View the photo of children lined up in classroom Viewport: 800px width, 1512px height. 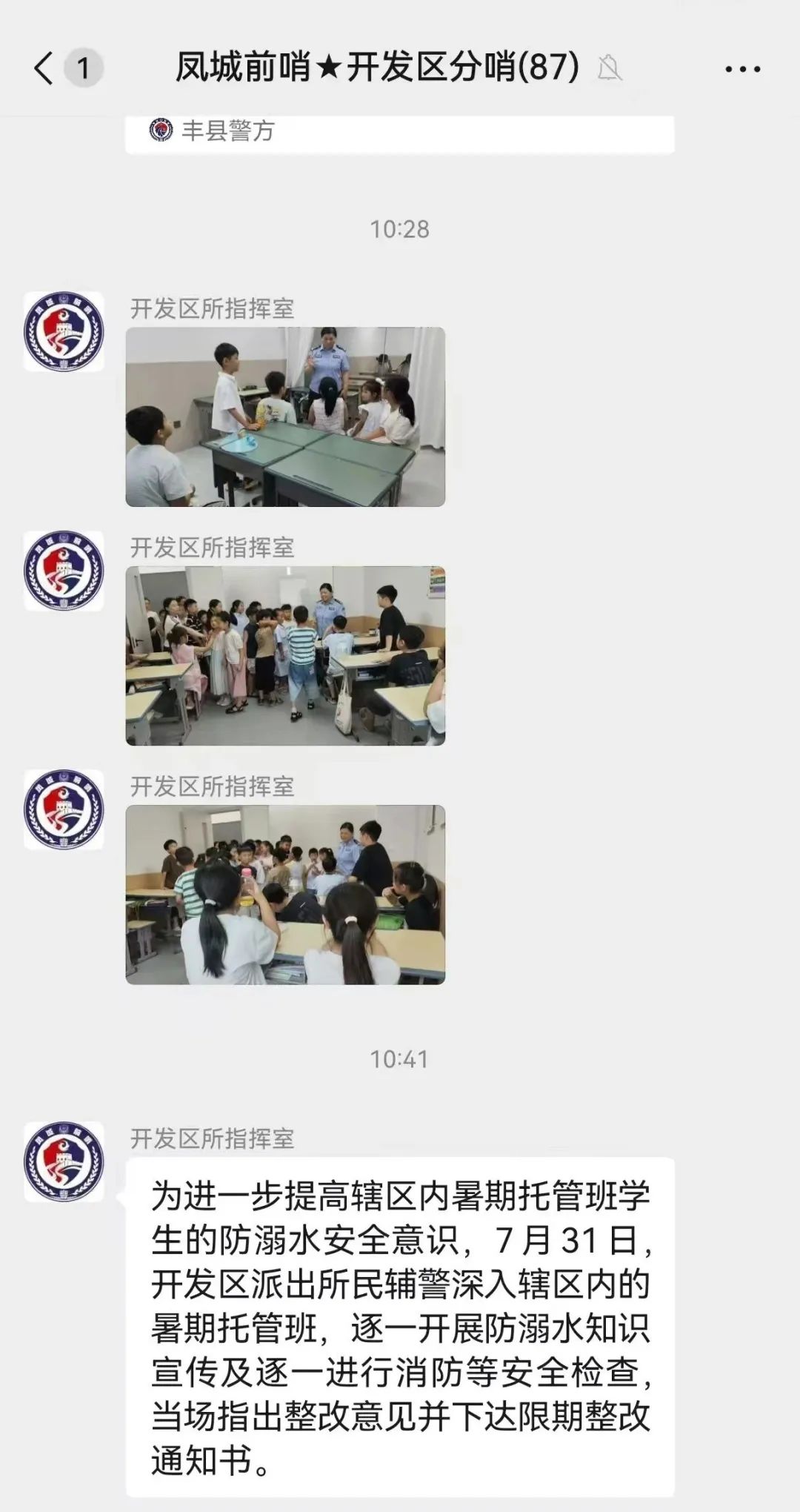[285, 656]
